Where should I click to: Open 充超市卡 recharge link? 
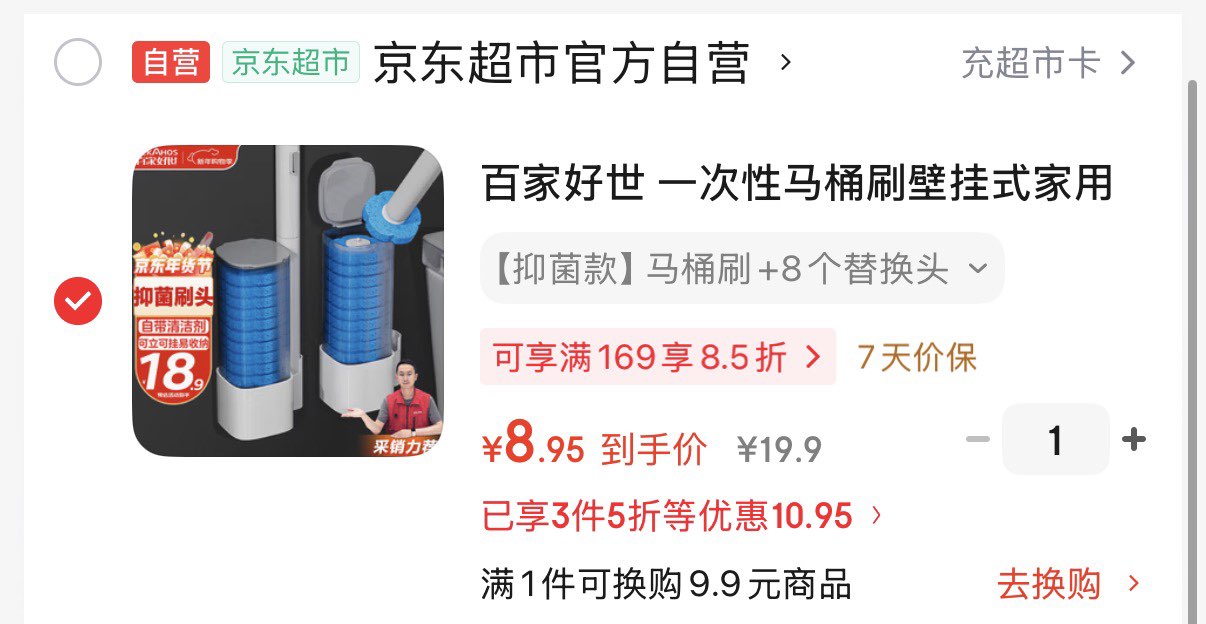pyautogui.click(x=1048, y=64)
